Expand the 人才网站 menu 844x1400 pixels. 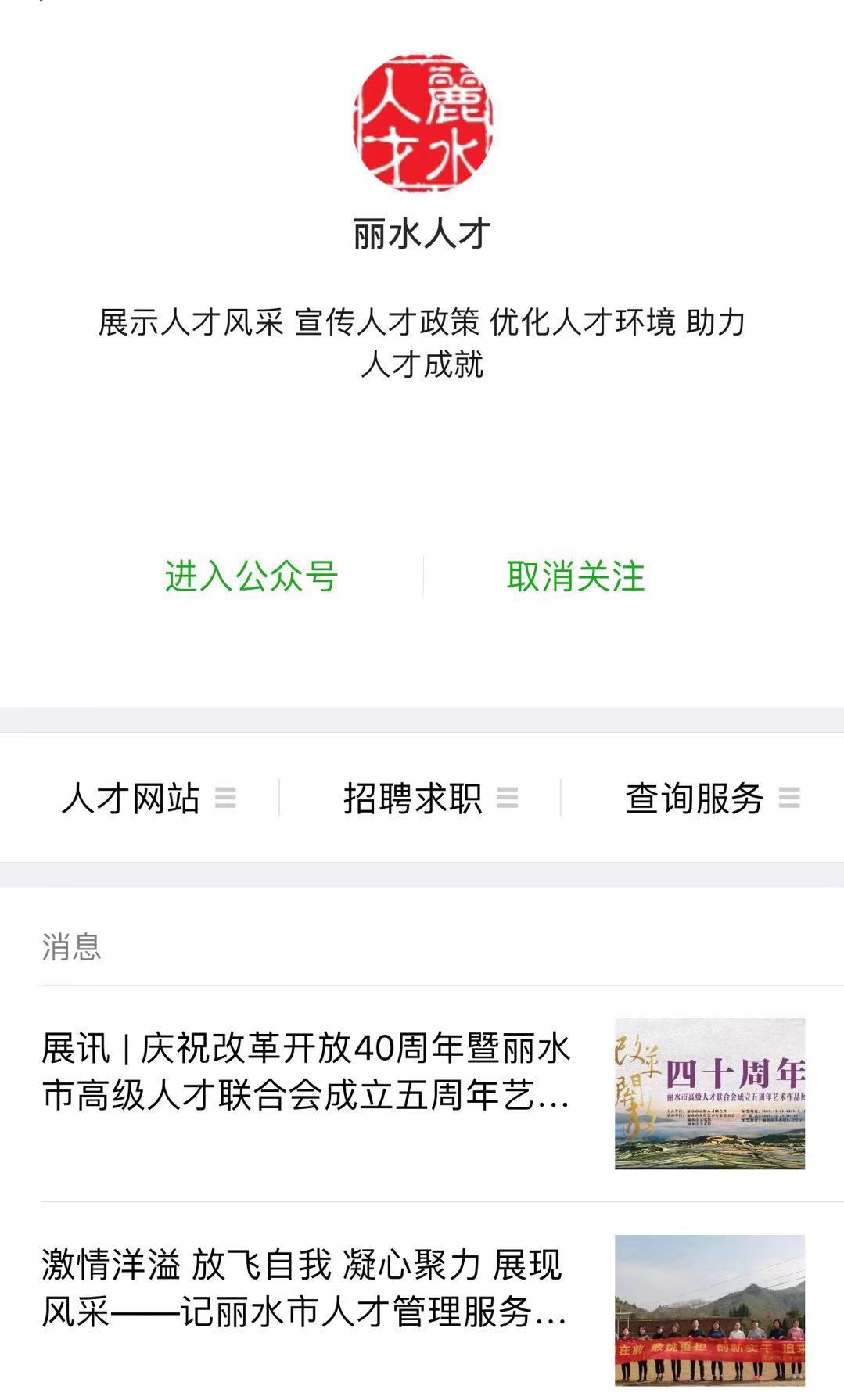(147, 799)
